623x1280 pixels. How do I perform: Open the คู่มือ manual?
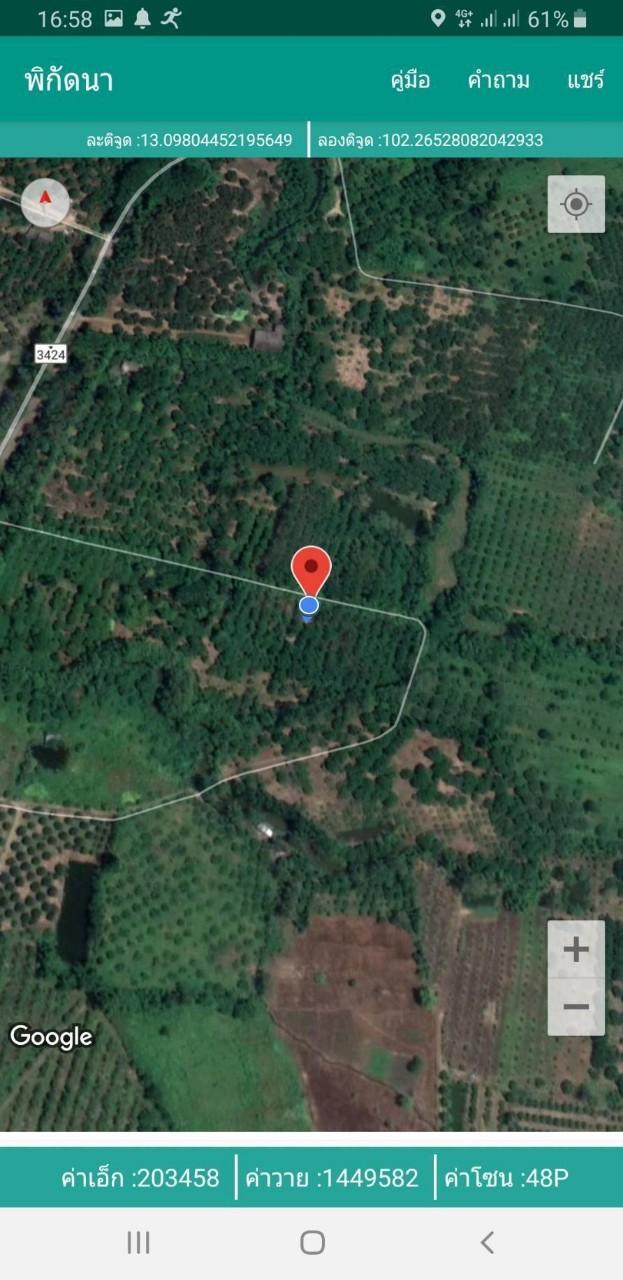[x=410, y=81]
